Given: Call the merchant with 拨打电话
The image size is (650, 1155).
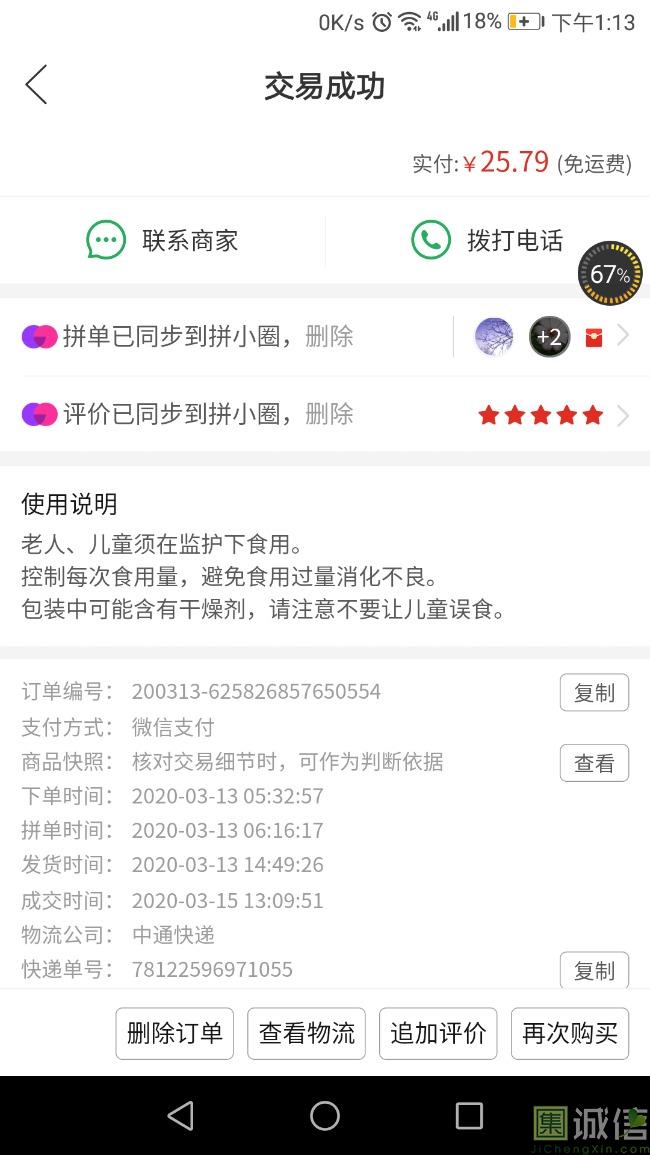Looking at the screenshot, I should 488,241.
